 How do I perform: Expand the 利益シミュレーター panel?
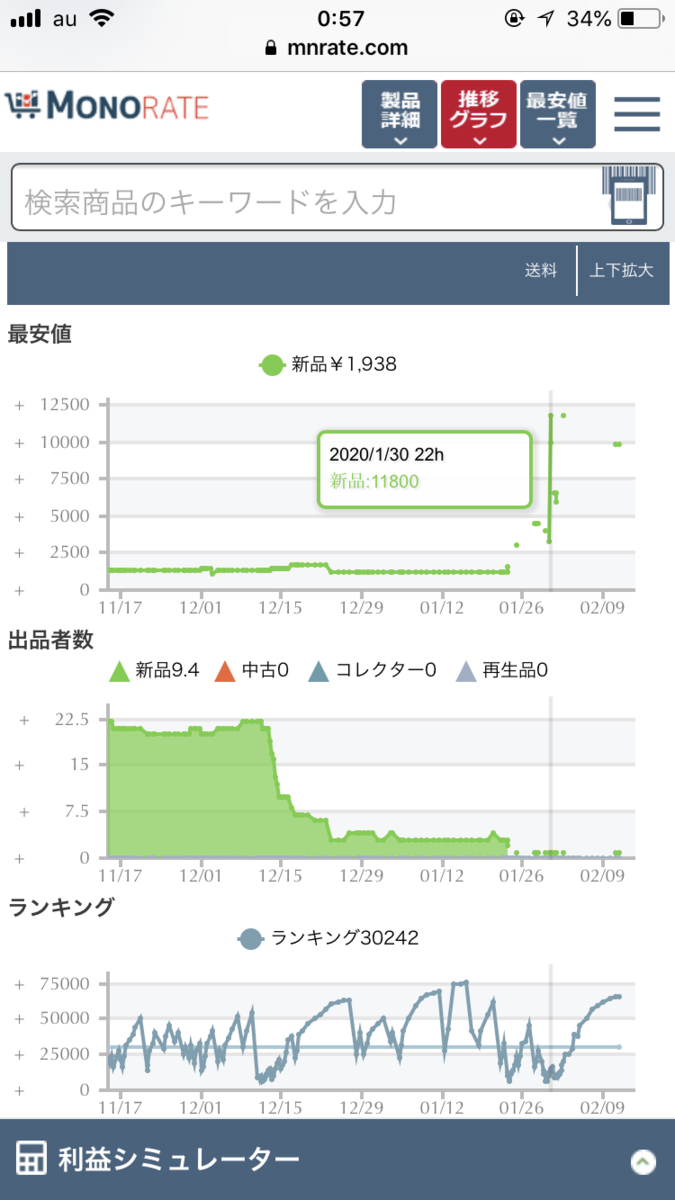337,1160
